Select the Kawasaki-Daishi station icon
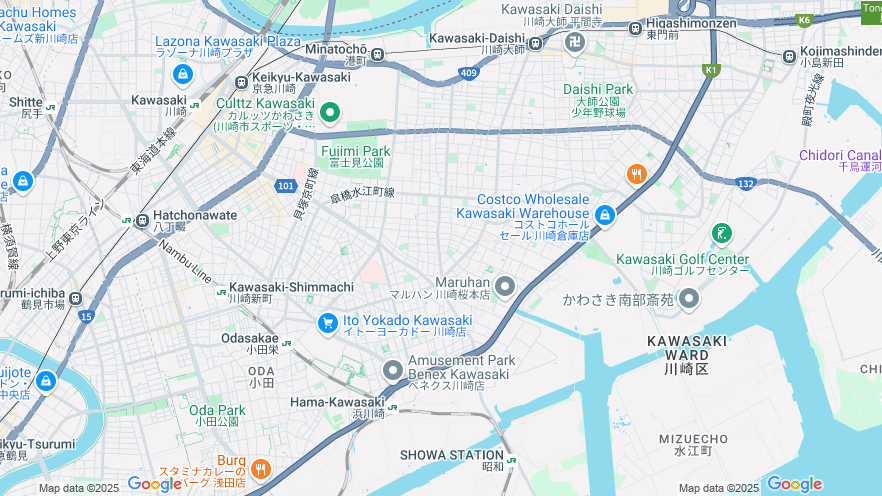 tap(536, 43)
